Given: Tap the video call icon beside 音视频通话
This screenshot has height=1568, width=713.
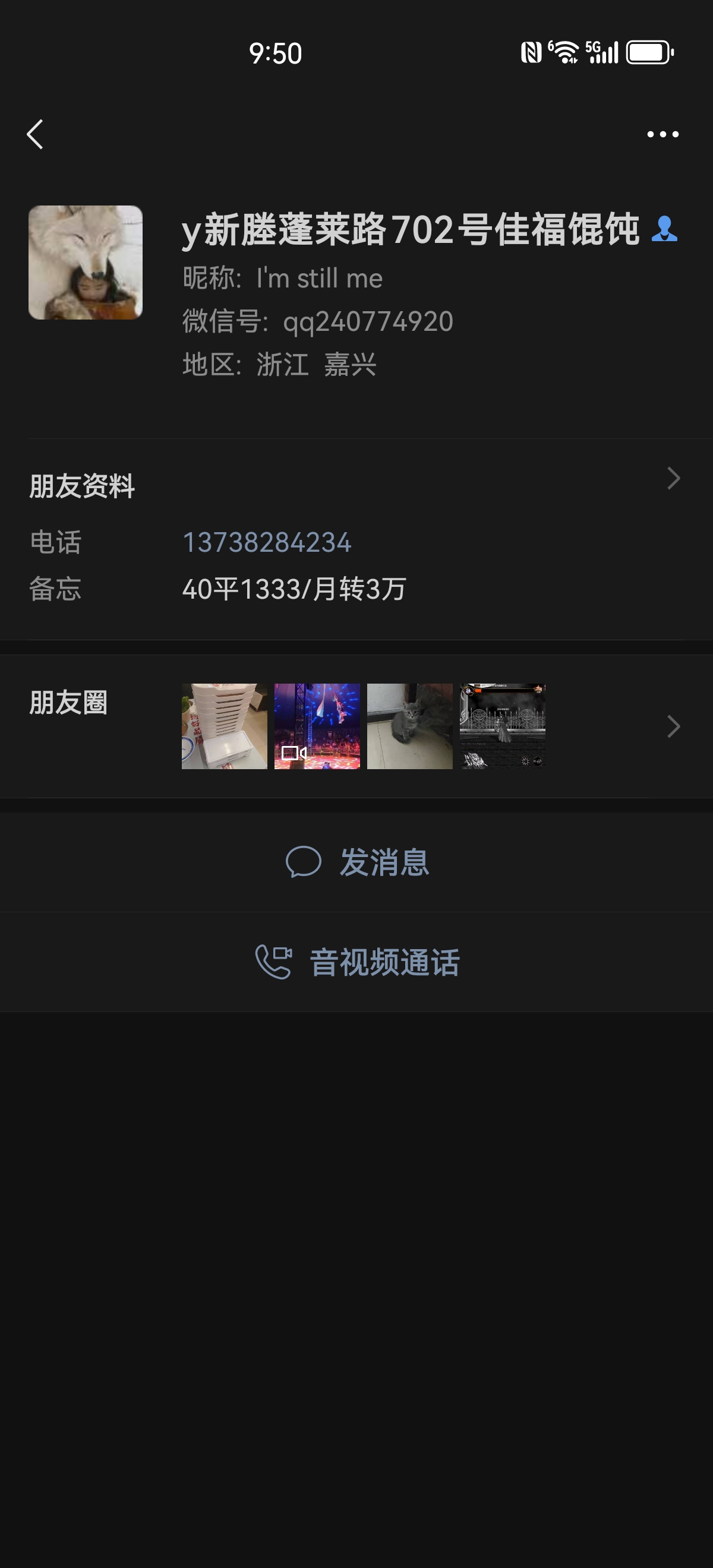Looking at the screenshot, I should pyautogui.click(x=273, y=961).
